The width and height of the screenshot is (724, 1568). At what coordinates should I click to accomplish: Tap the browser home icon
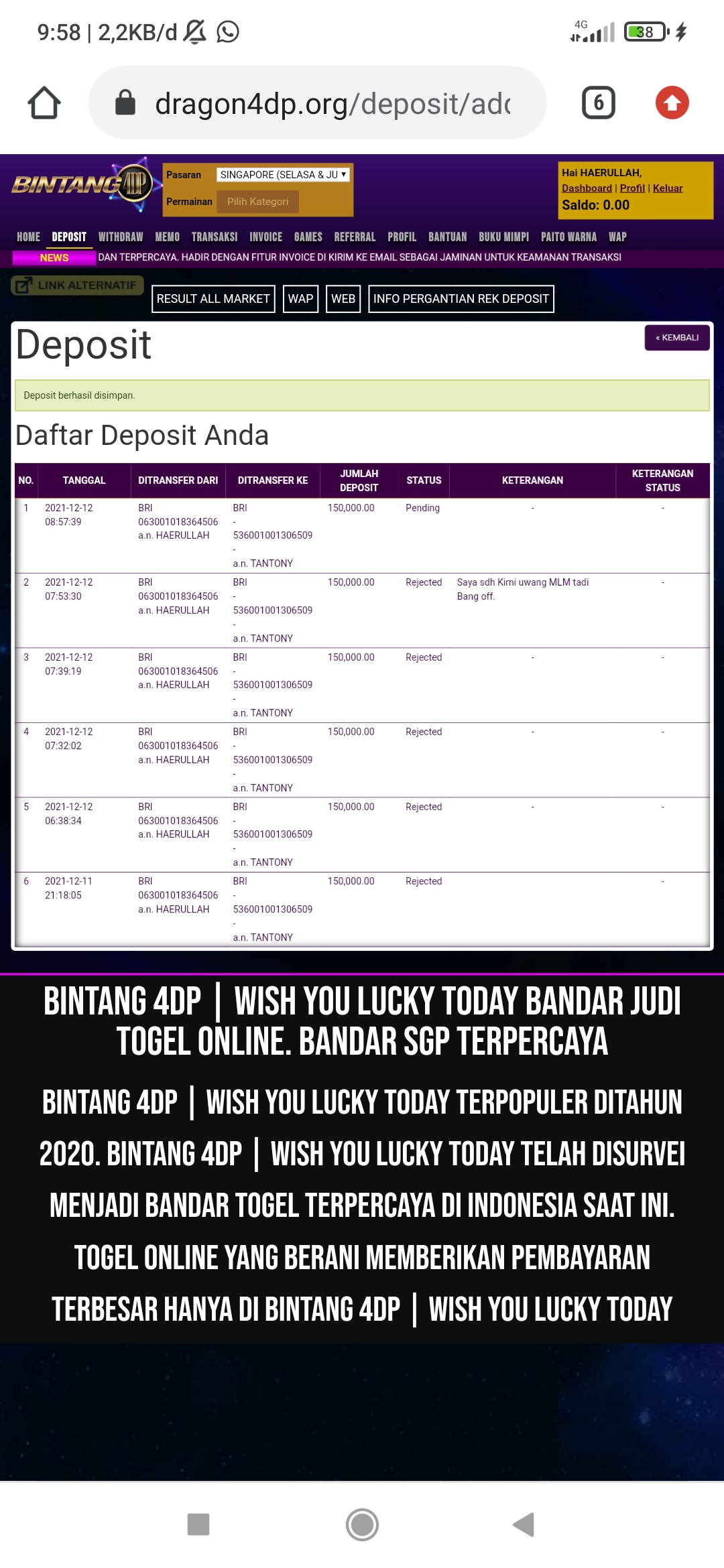44,103
